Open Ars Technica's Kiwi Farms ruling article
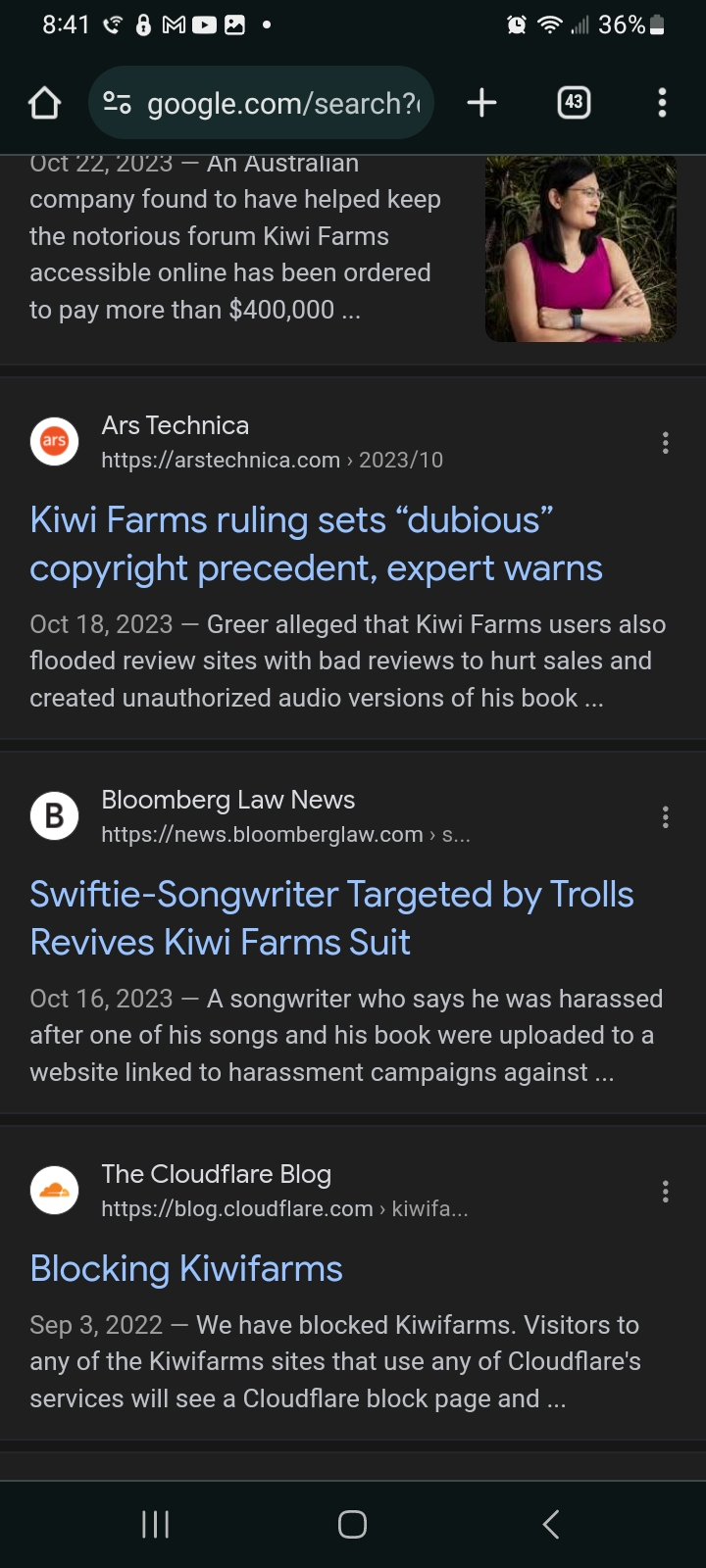 [x=316, y=544]
